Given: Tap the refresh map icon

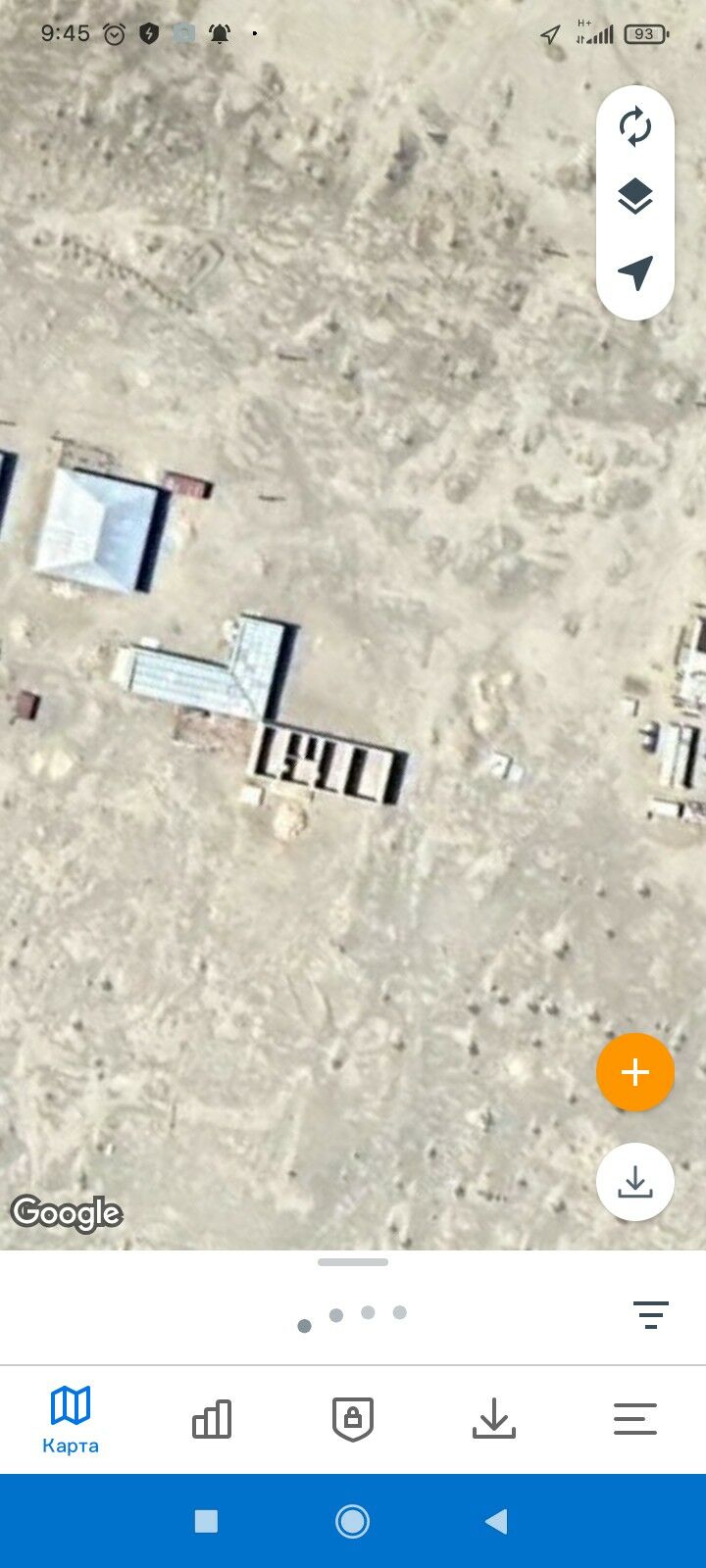Looking at the screenshot, I should point(635,126).
